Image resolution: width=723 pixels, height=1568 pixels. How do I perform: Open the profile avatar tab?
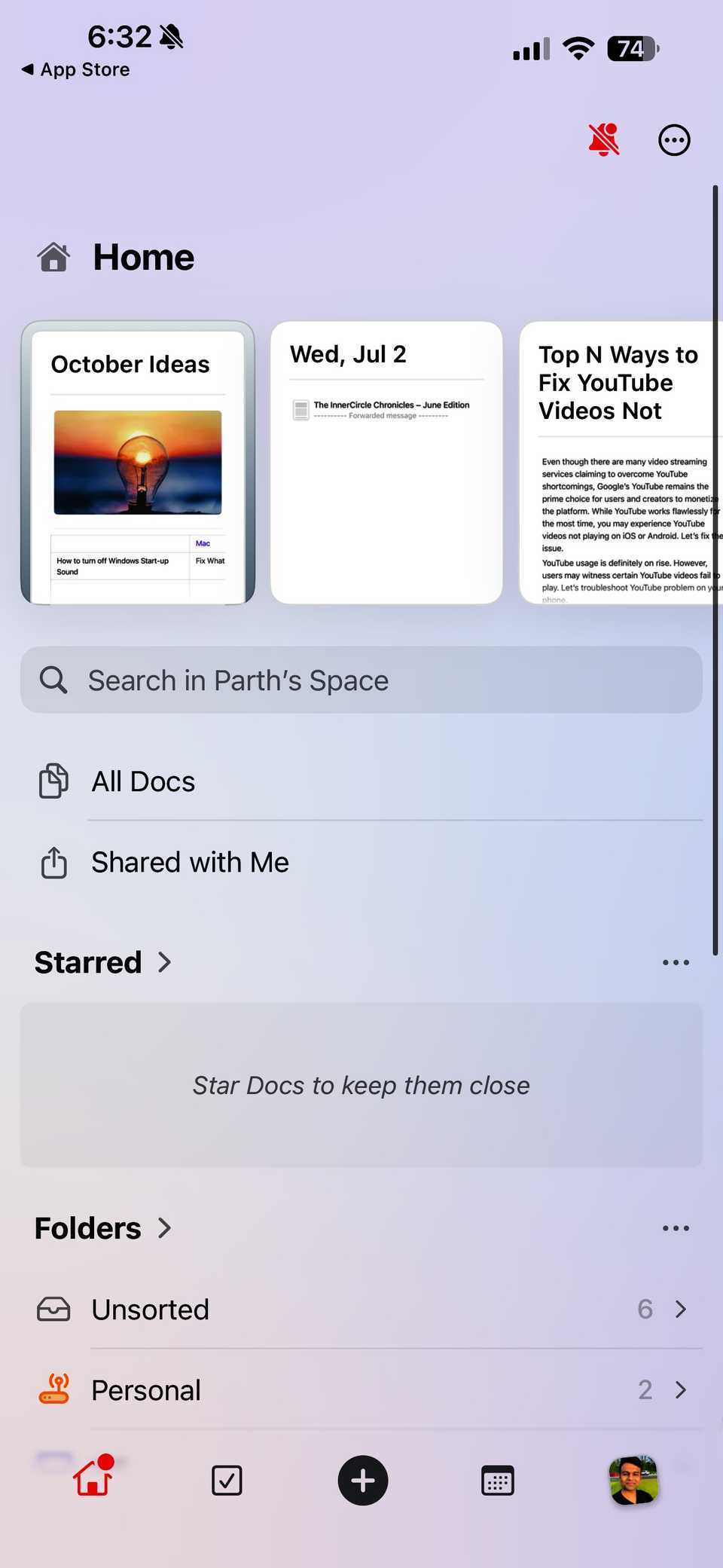pos(633,1481)
